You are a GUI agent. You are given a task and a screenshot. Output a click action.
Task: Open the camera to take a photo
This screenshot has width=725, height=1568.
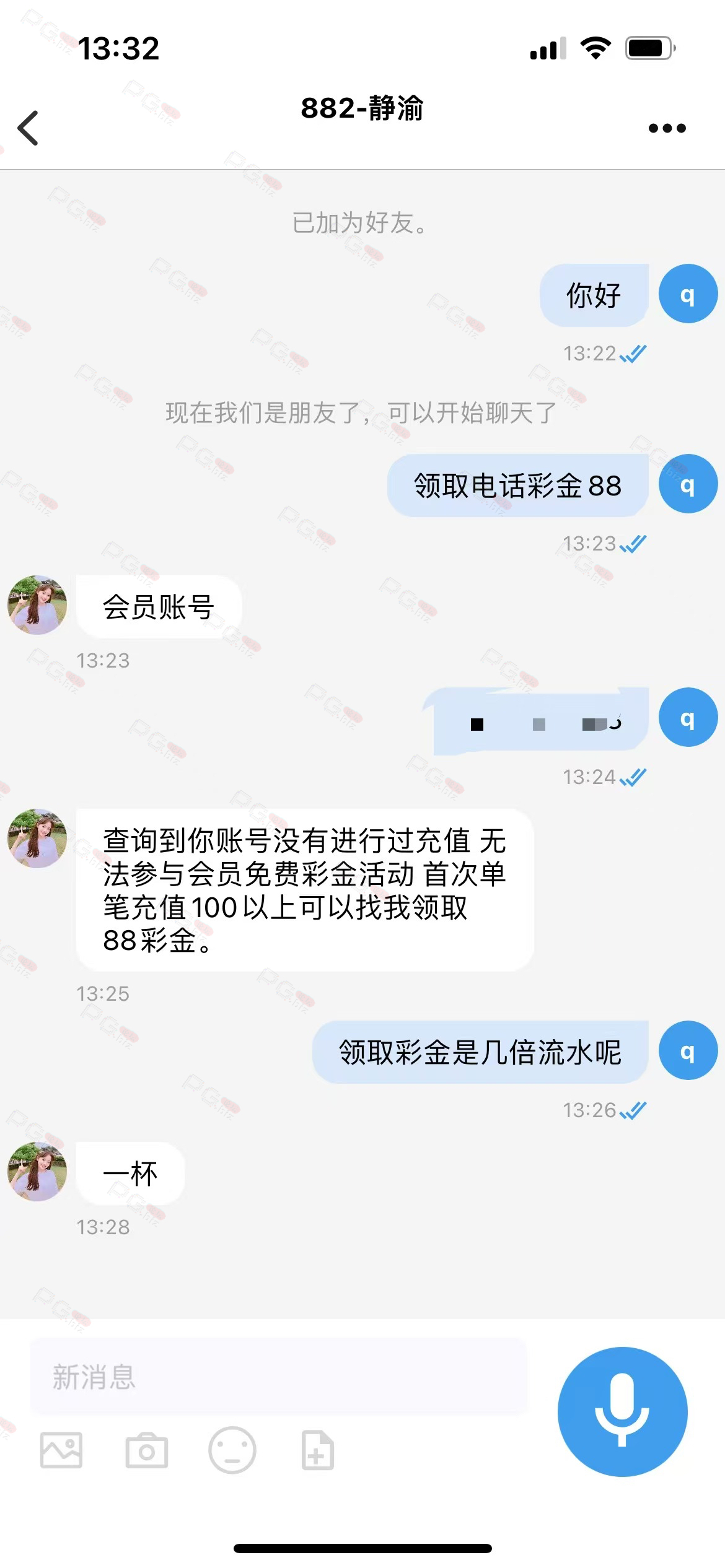pyautogui.click(x=147, y=1450)
